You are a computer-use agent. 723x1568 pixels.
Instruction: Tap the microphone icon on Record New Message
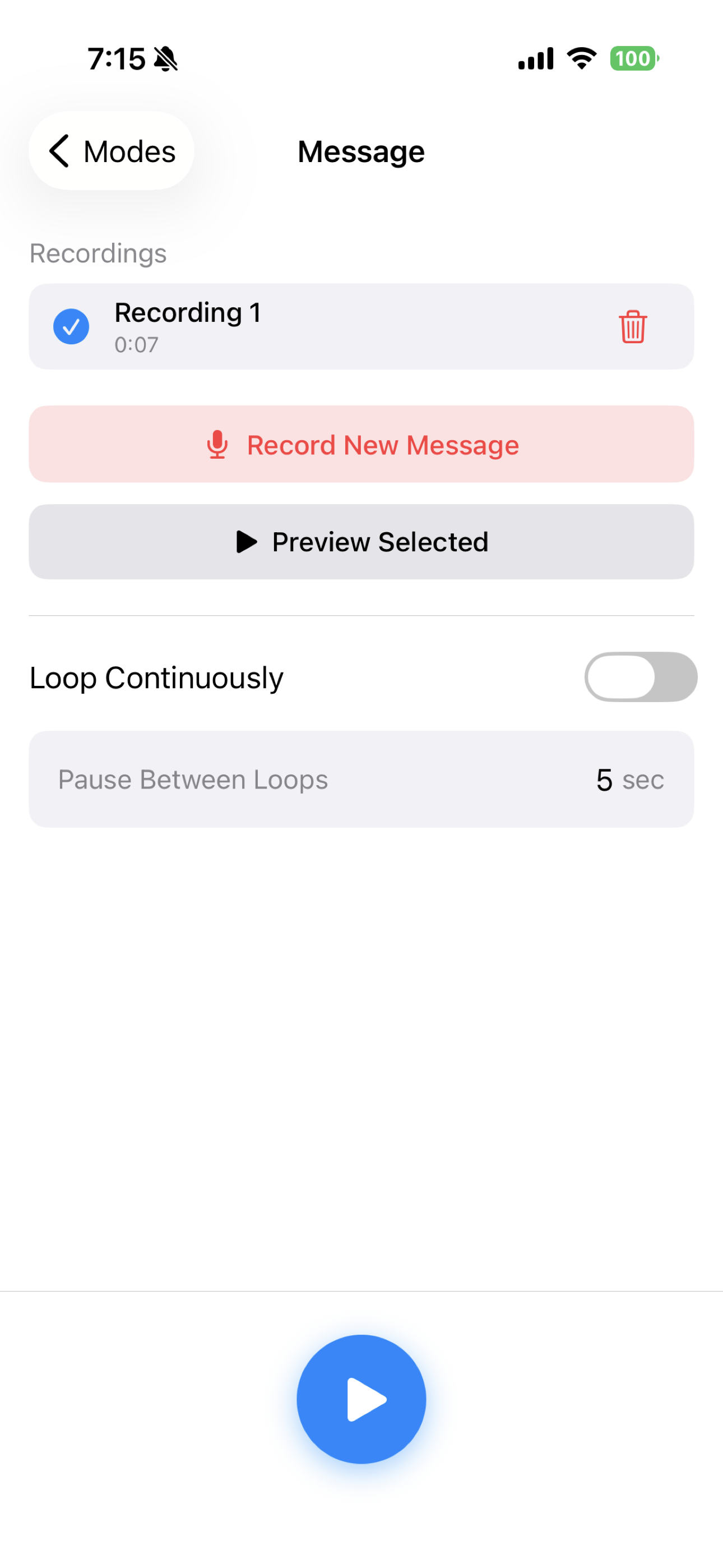[218, 444]
